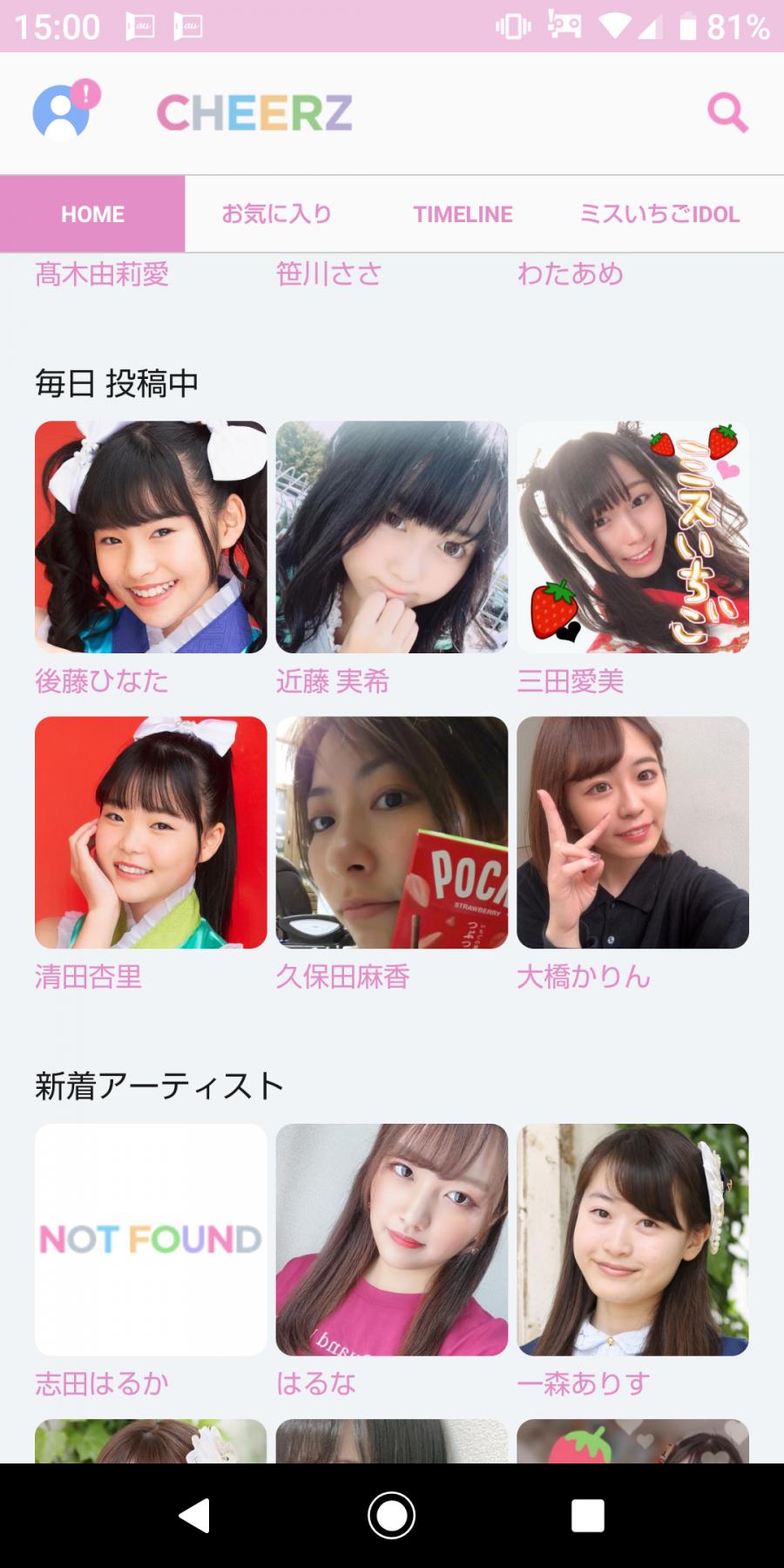This screenshot has height=1568, width=784.
Task: View 近藤 実希's profile tile
Action: pyautogui.click(x=392, y=537)
